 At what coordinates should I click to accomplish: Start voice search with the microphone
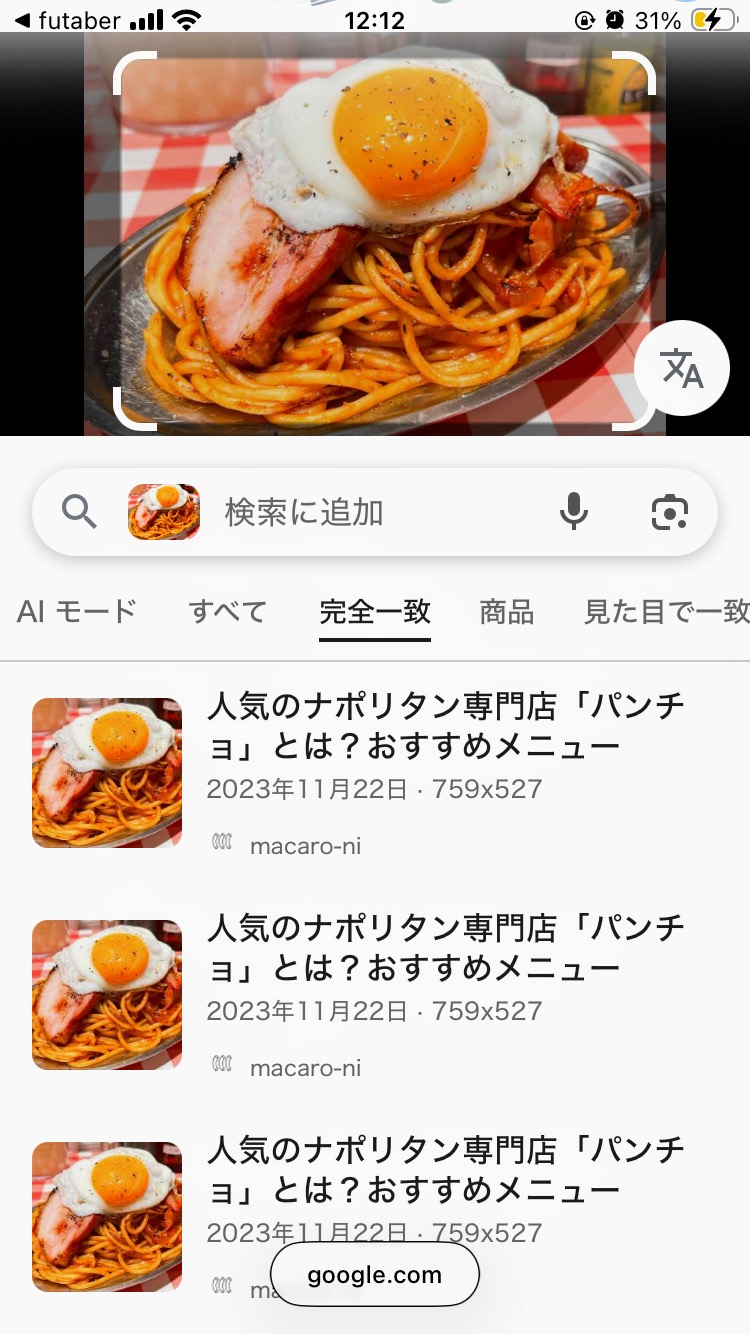[573, 512]
